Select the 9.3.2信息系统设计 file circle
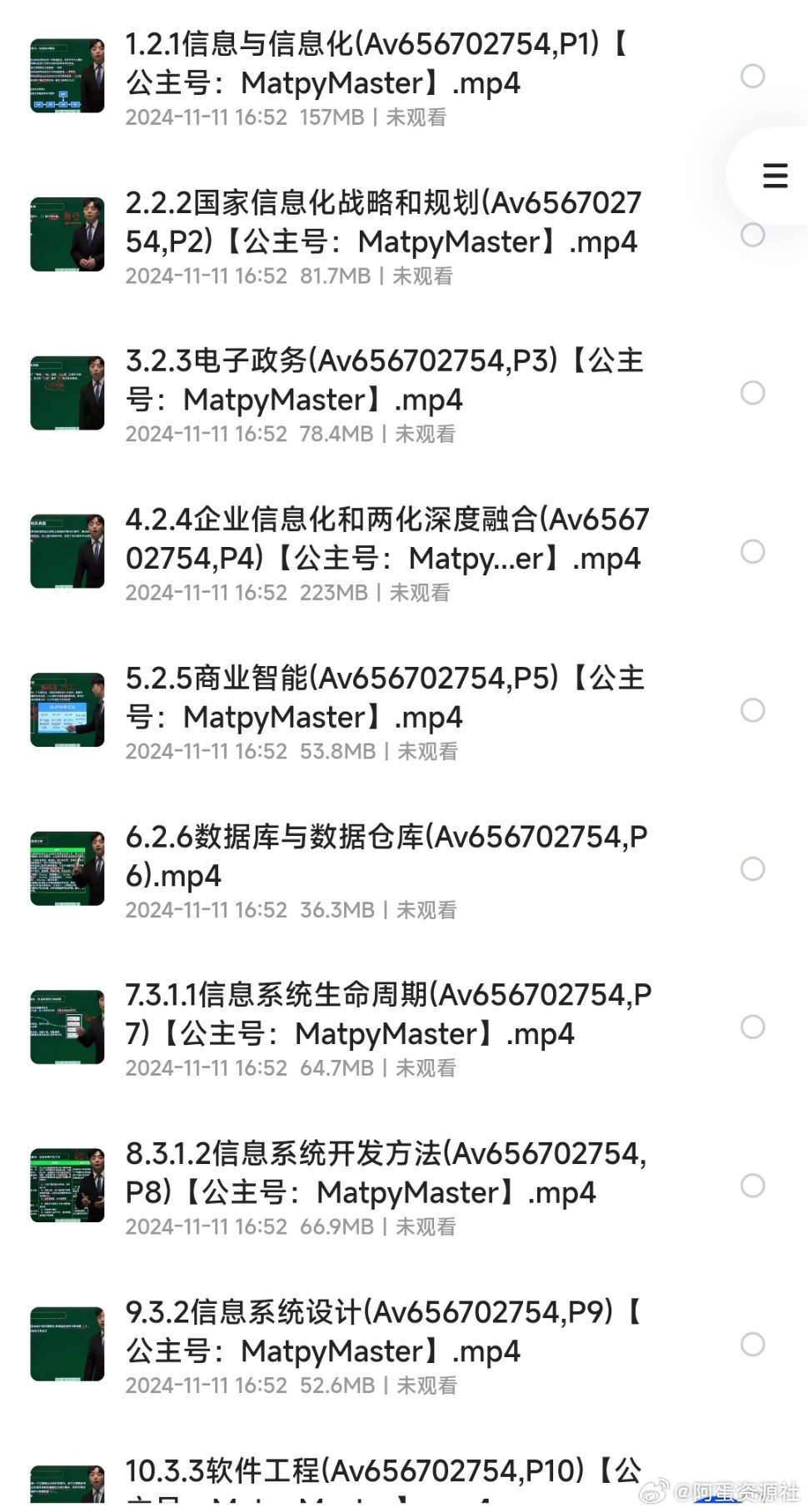Image resolution: width=808 pixels, height=1512 pixels. 752,1344
